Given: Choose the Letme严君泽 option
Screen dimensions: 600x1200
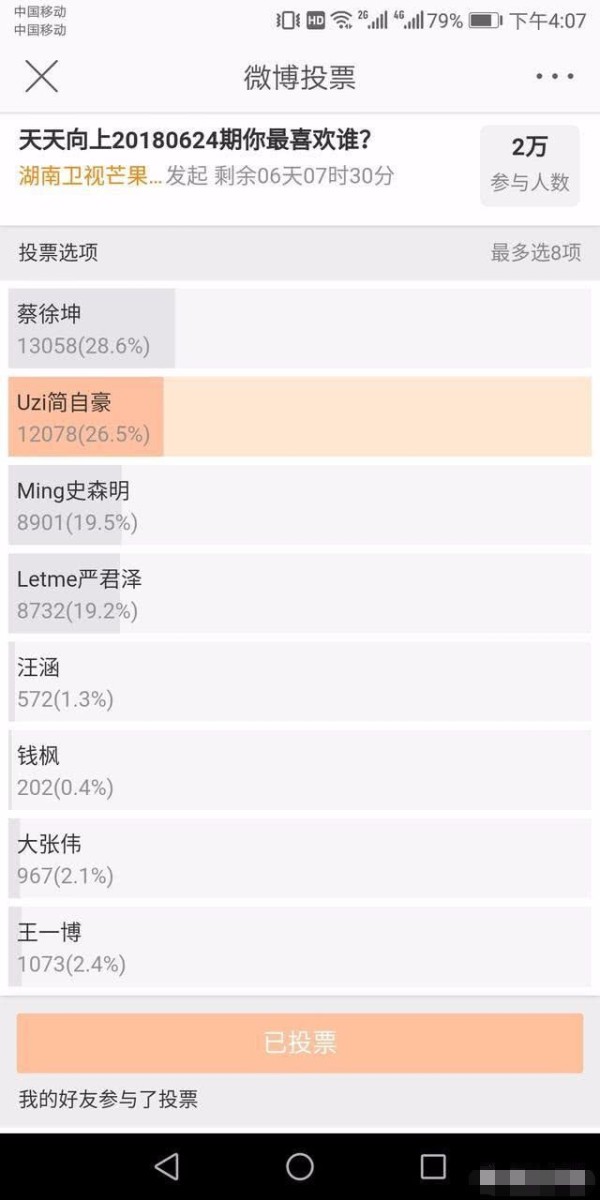Looking at the screenshot, I should pos(300,594).
